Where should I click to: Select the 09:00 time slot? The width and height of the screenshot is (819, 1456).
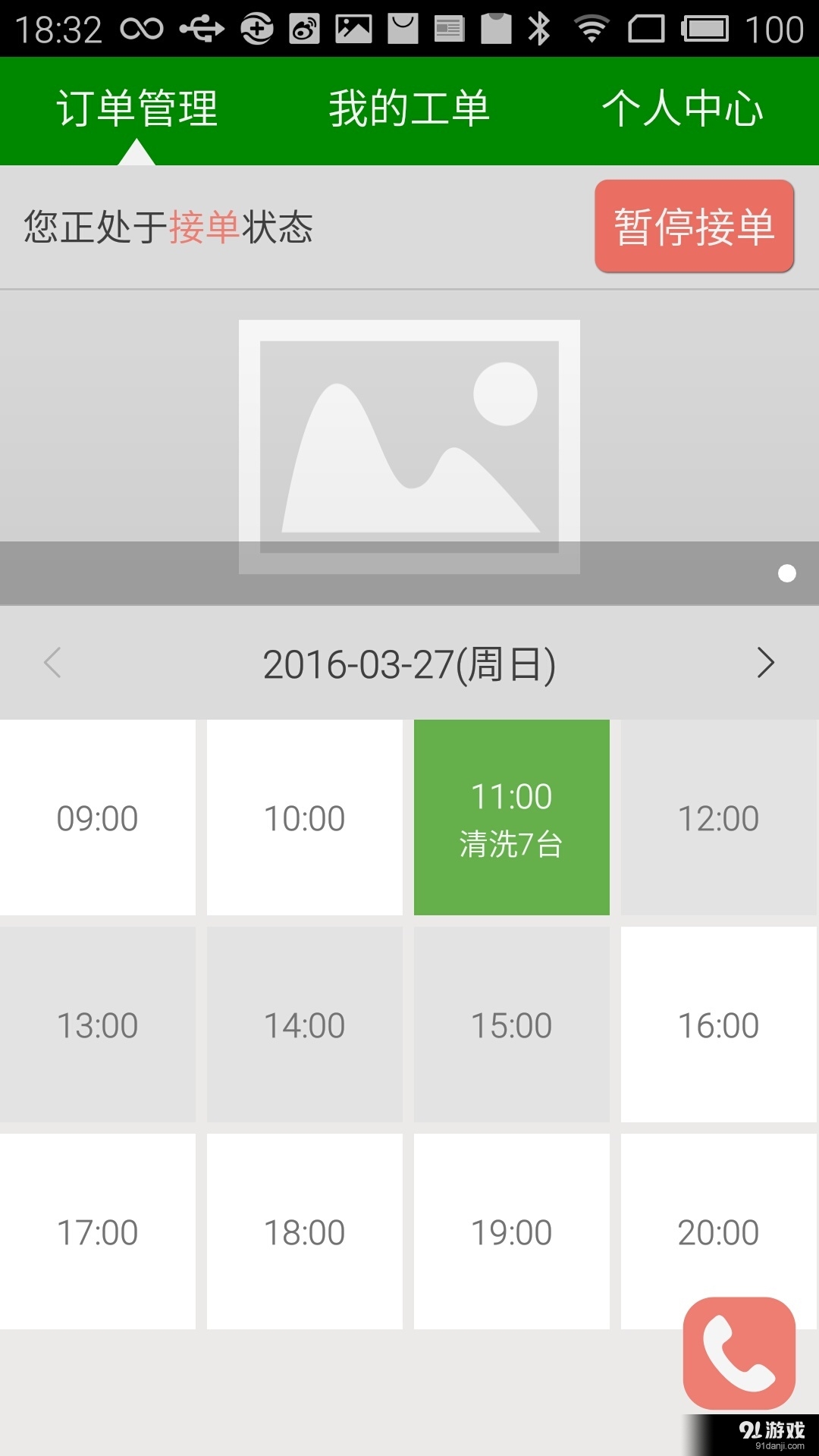[x=99, y=817]
